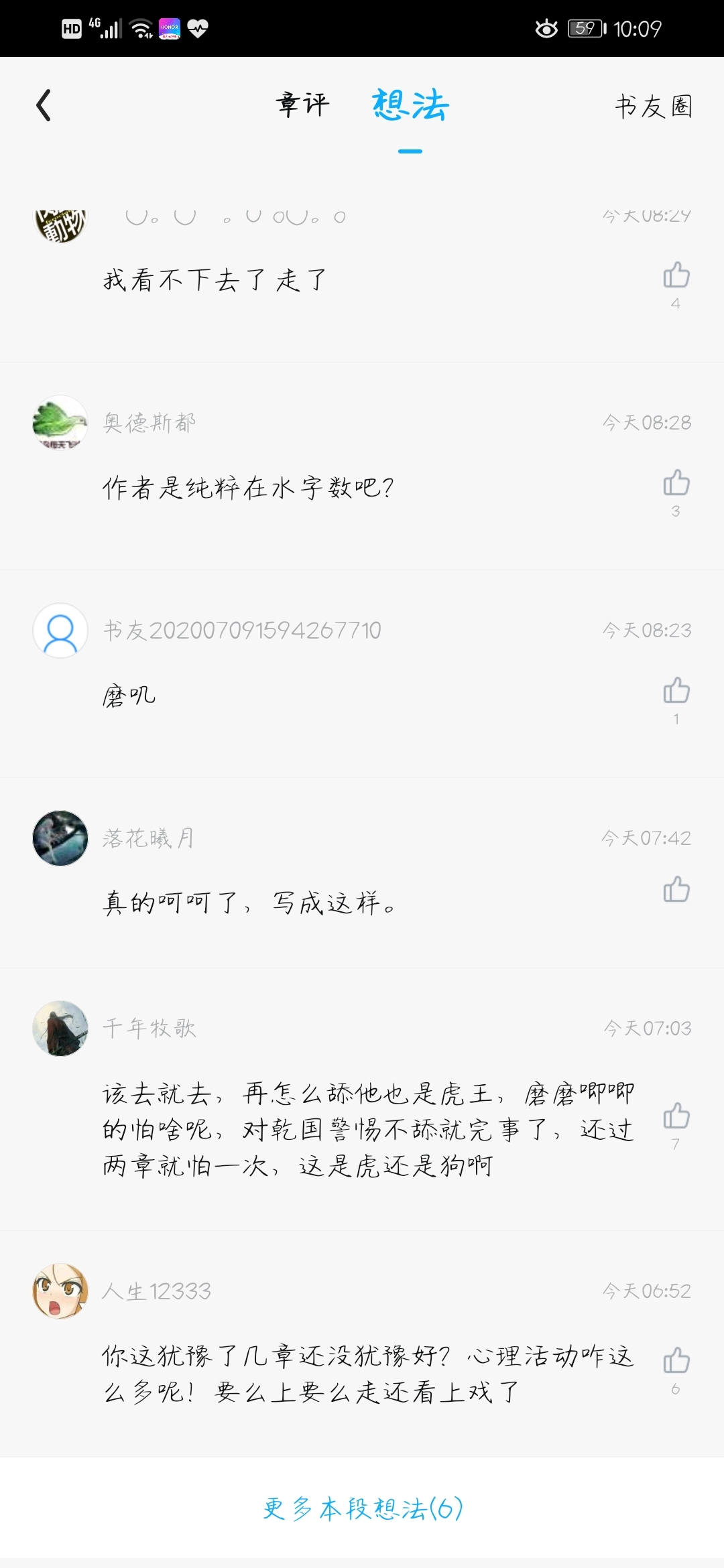724x1568 pixels.
Task: Like 奥德斯都's comment
Action: [x=676, y=483]
